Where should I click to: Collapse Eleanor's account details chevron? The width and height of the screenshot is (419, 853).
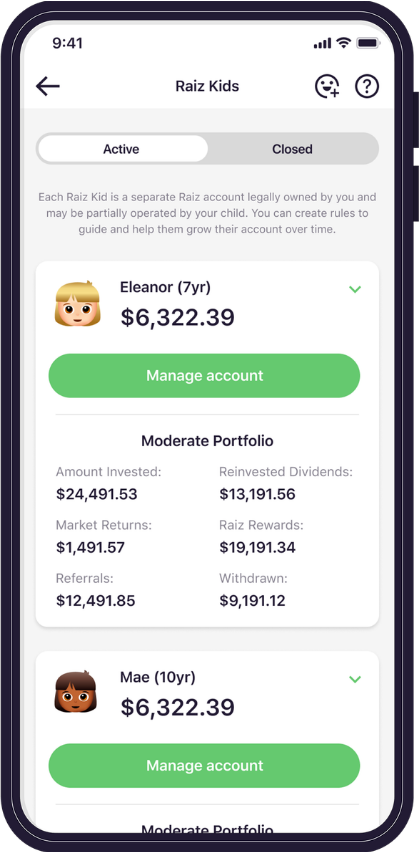point(355,289)
